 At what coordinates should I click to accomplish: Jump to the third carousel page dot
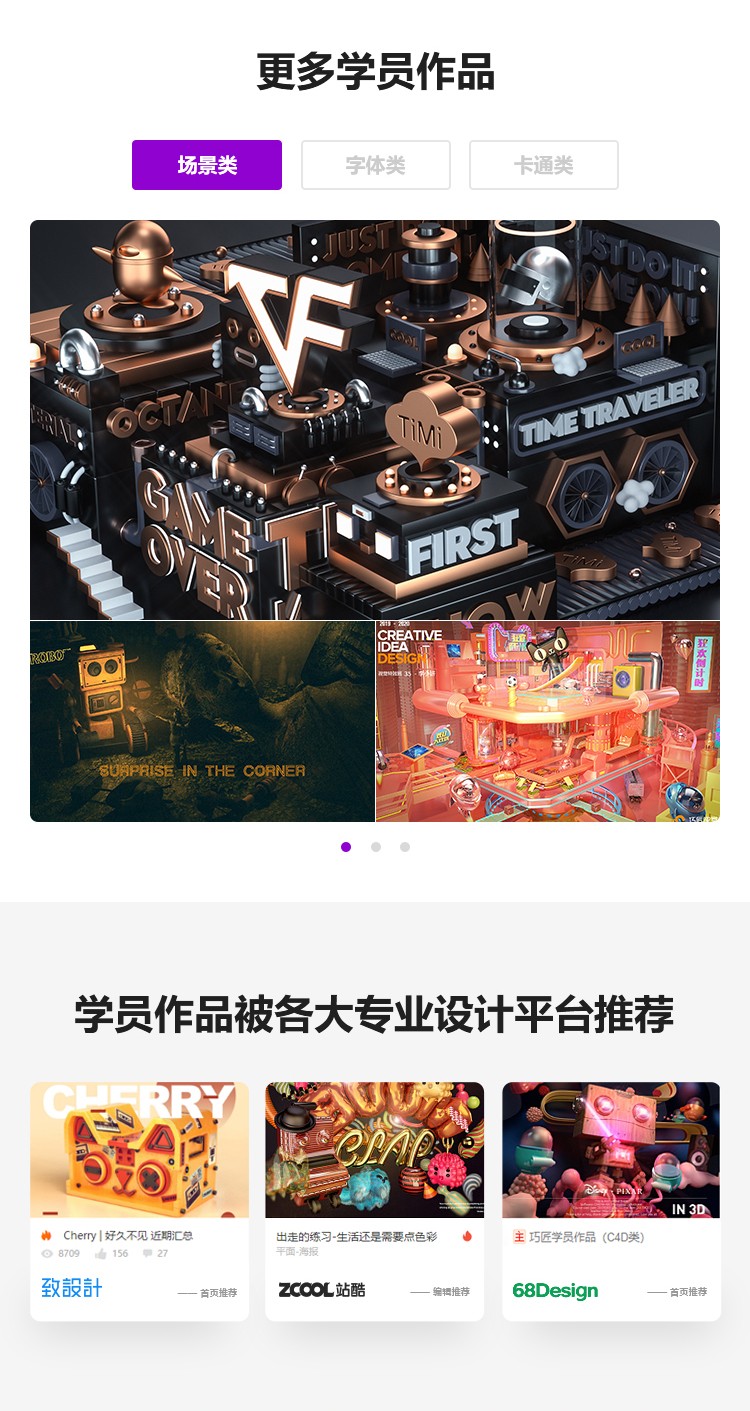point(405,847)
